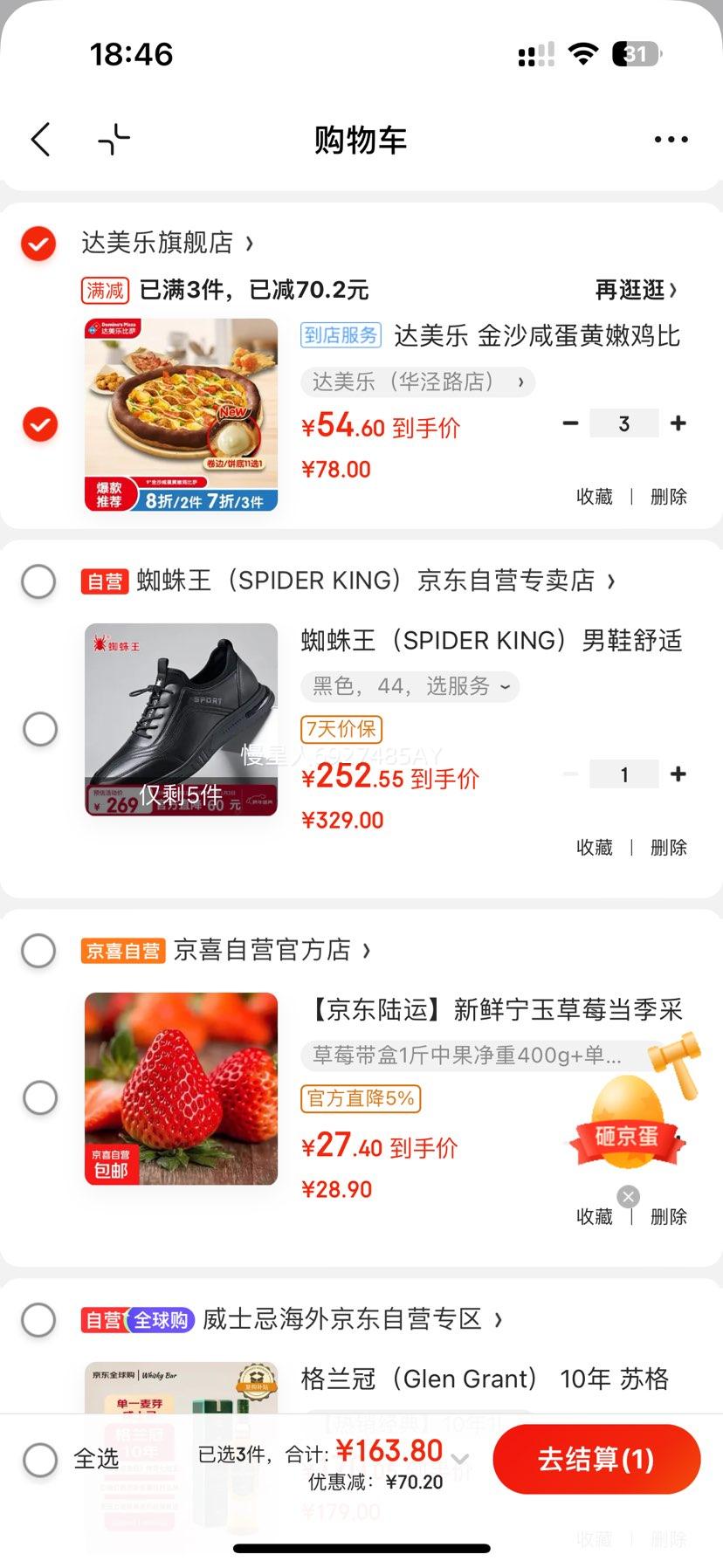Uncheck the 达美乐旗舰店 store checkbox
The width and height of the screenshot is (723, 1568).
pyautogui.click(x=38, y=244)
